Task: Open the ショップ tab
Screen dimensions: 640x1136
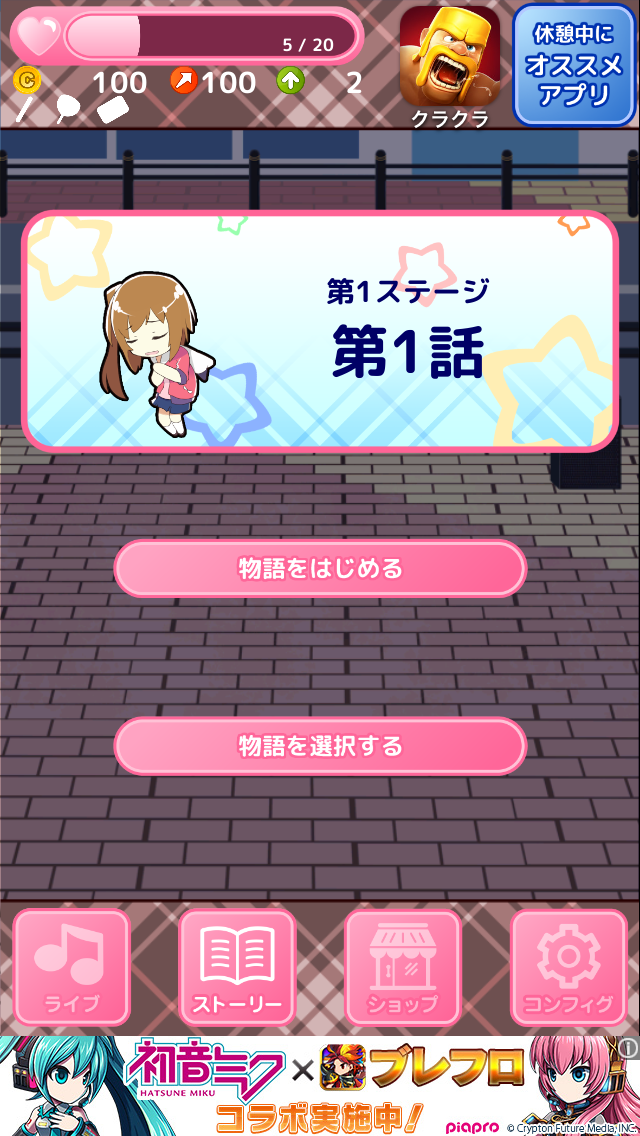Action: click(x=402, y=967)
